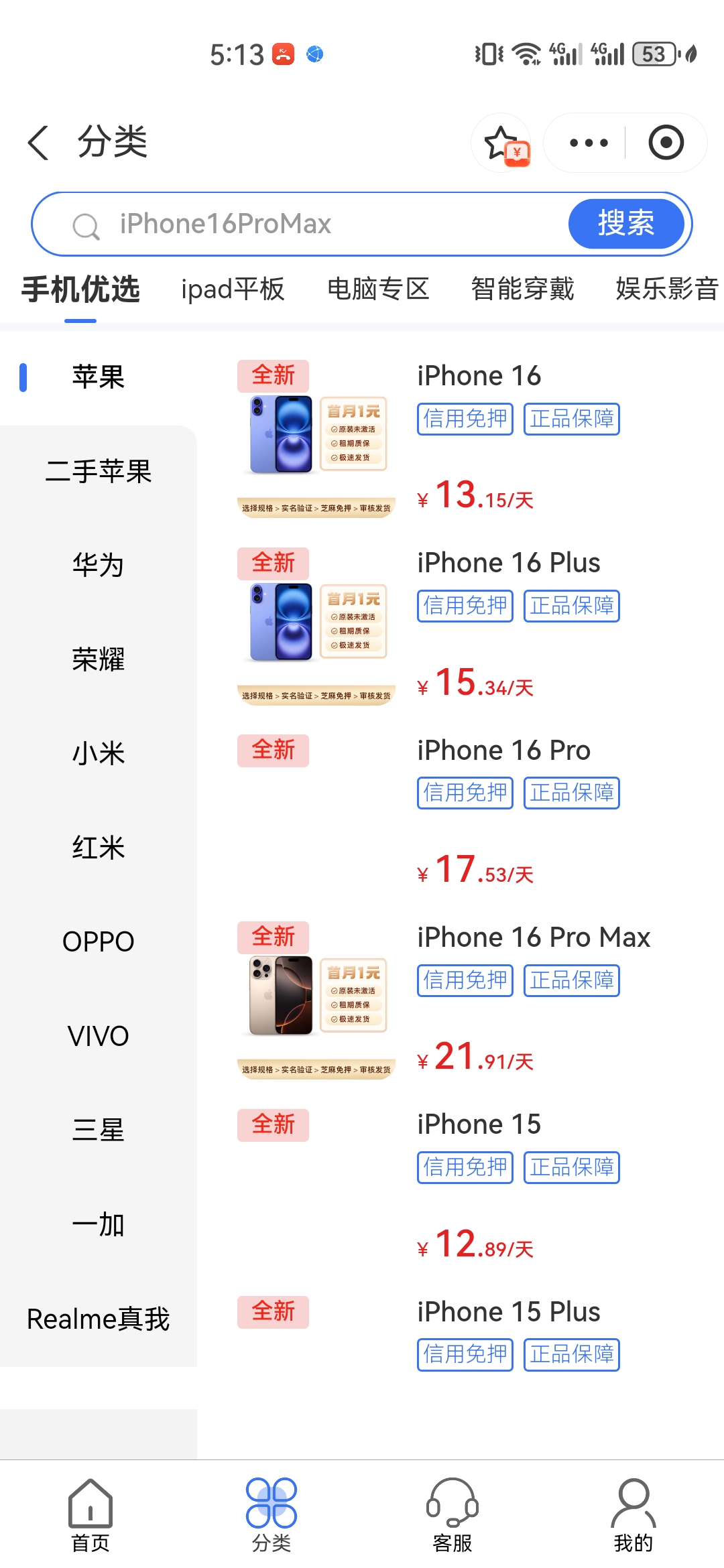Select 二手苹果 in the brand sidebar

[x=99, y=472]
